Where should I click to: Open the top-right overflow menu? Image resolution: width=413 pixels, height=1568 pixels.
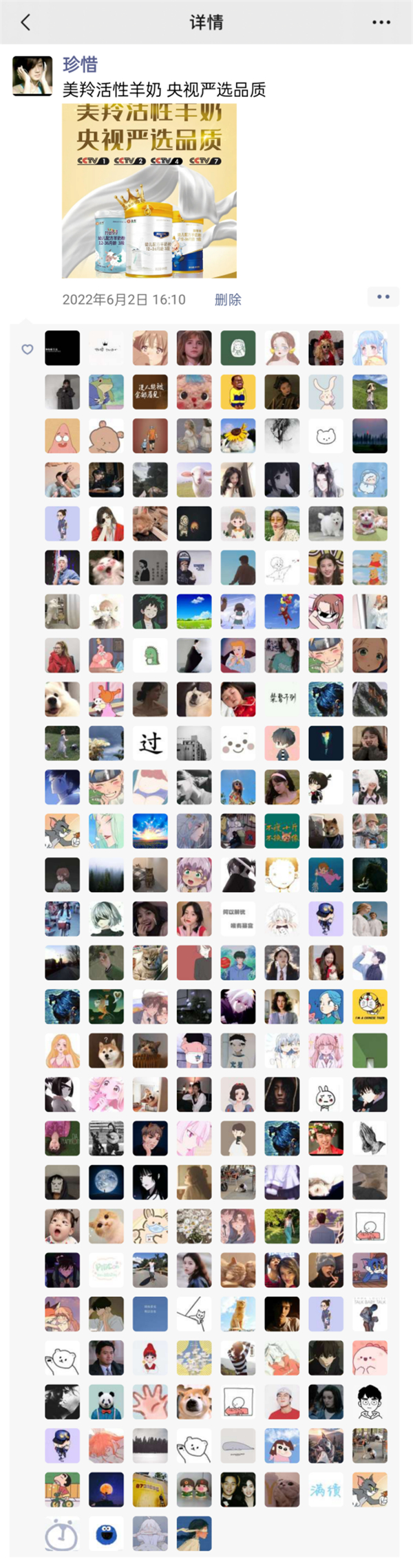click(381, 23)
